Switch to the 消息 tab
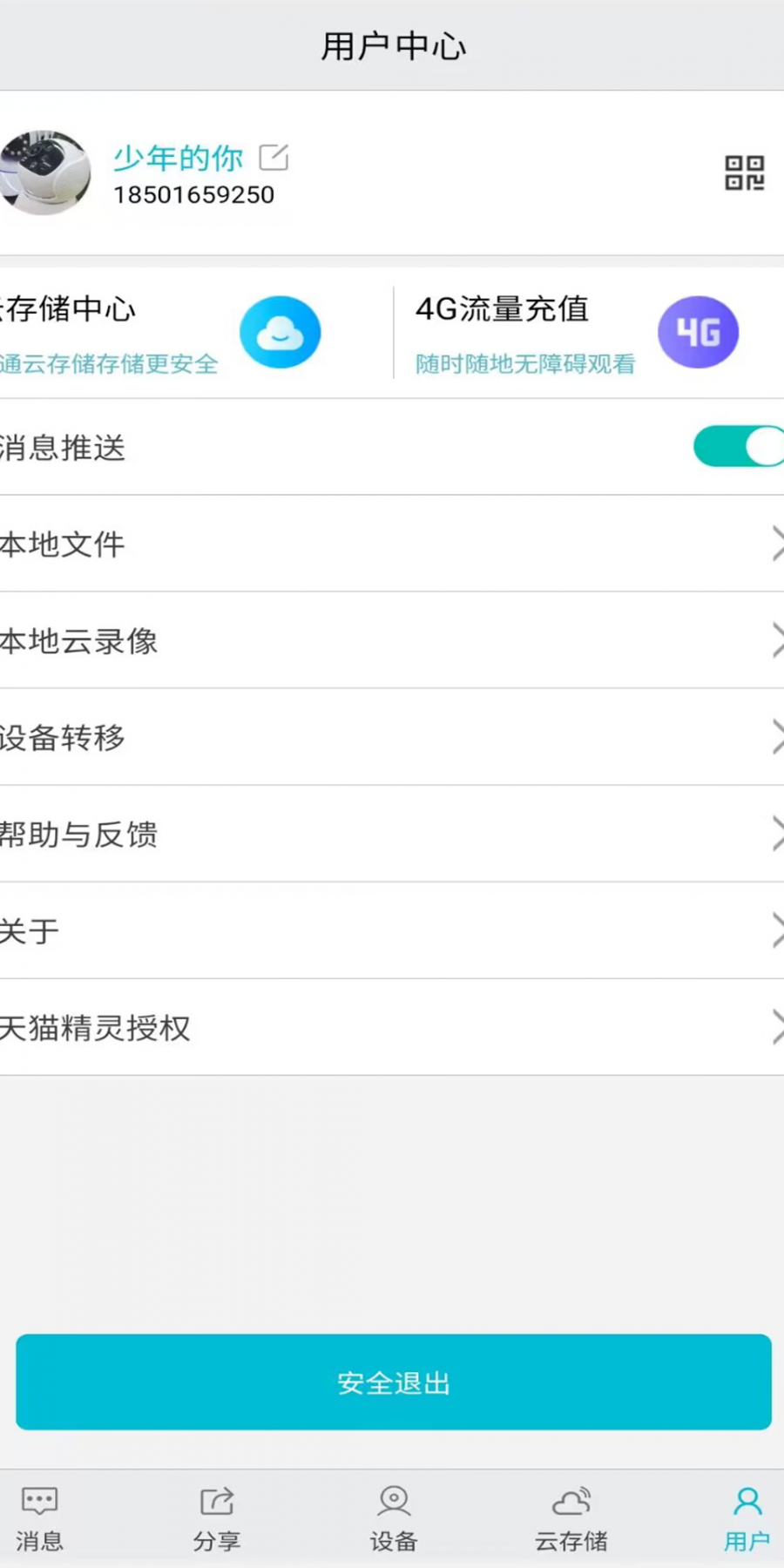 point(40,1520)
